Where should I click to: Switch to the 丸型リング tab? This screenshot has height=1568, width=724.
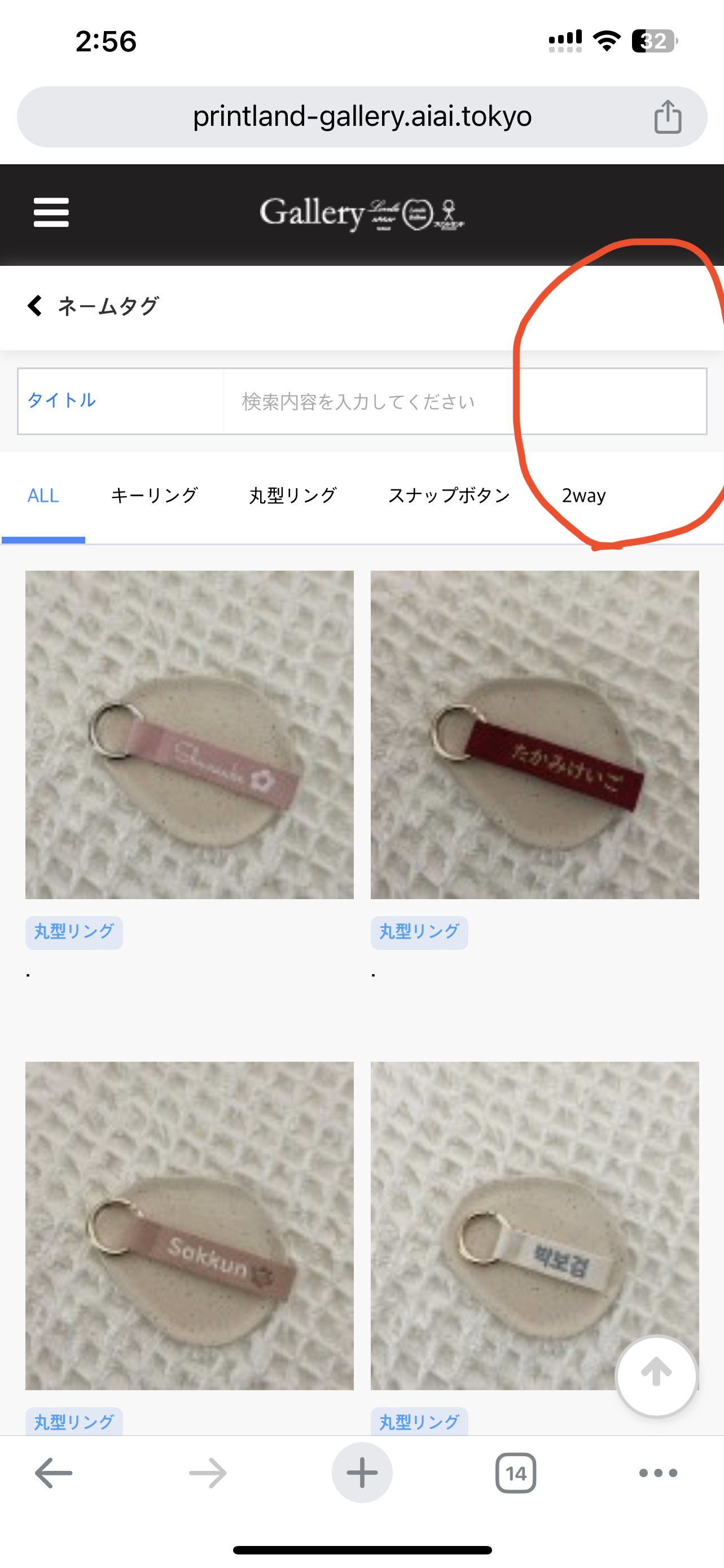[x=293, y=496]
